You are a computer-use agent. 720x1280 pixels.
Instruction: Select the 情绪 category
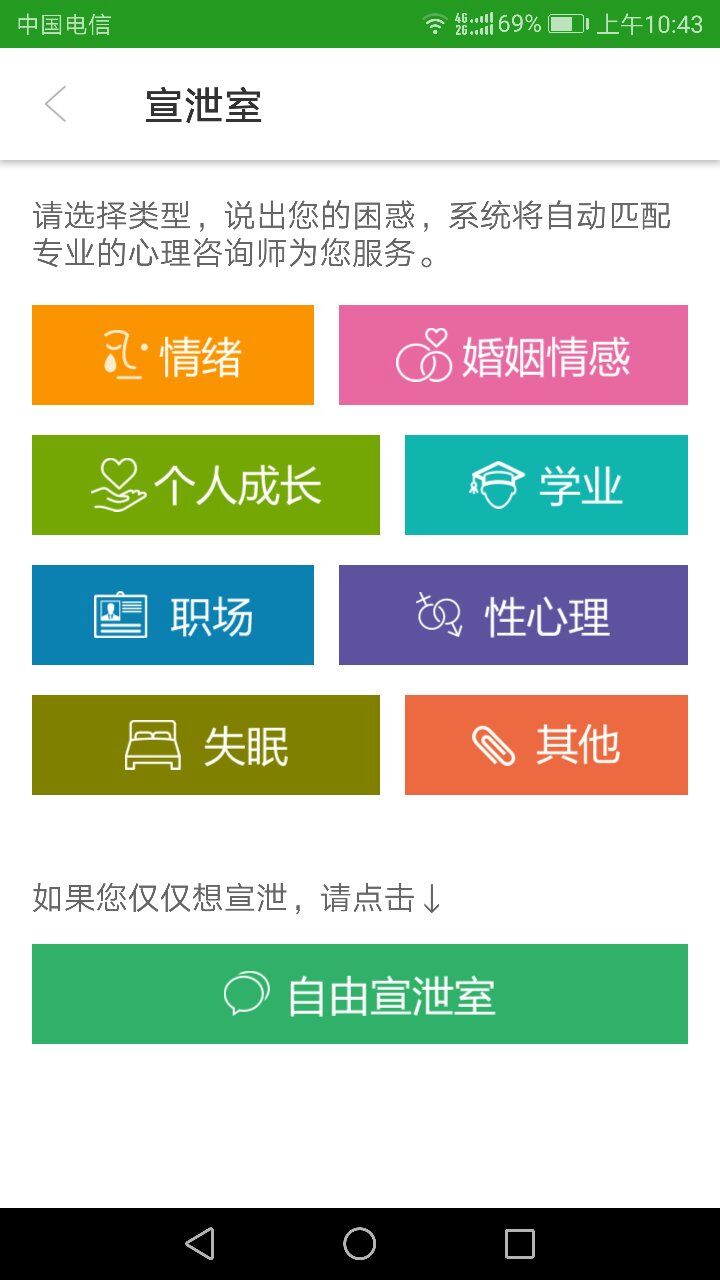[x=173, y=355]
